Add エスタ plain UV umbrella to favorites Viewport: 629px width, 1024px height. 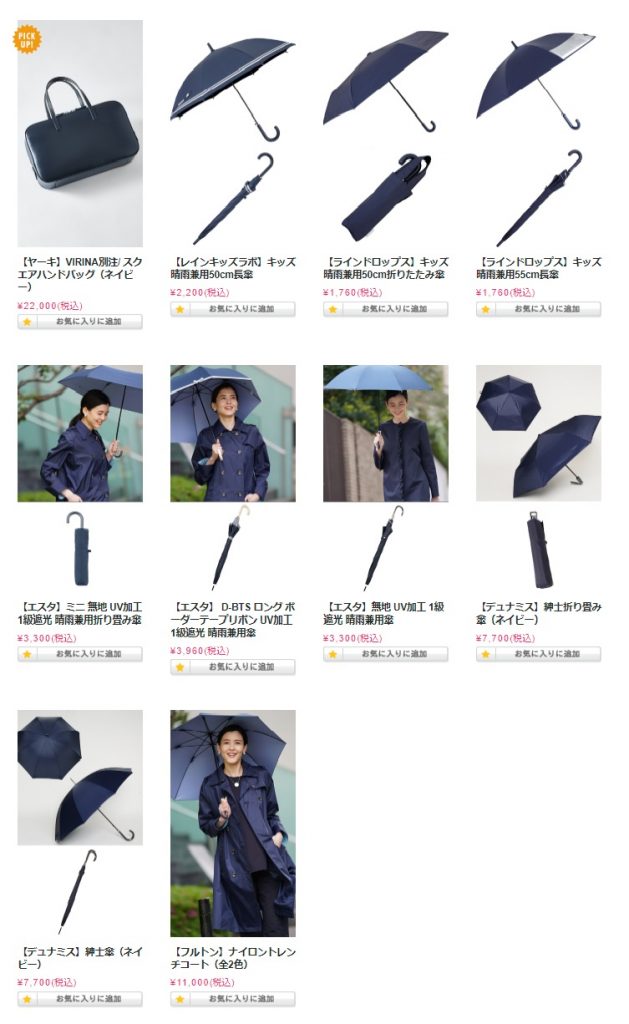(386, 654)
